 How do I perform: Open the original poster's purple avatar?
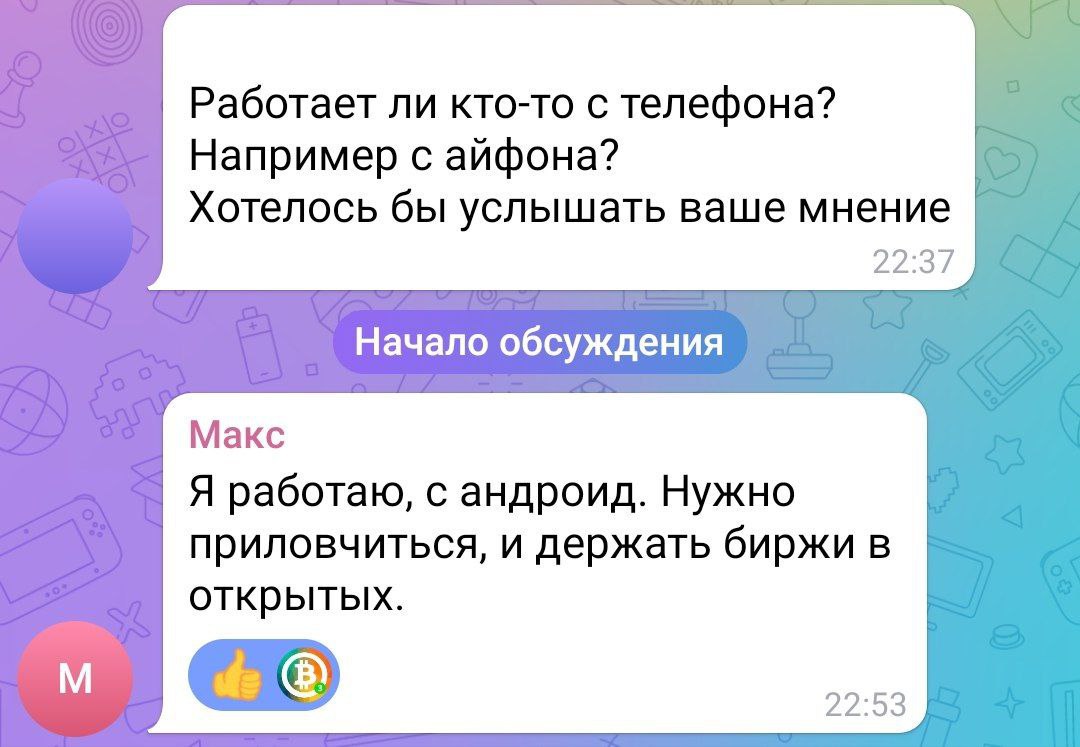point(76,236)
